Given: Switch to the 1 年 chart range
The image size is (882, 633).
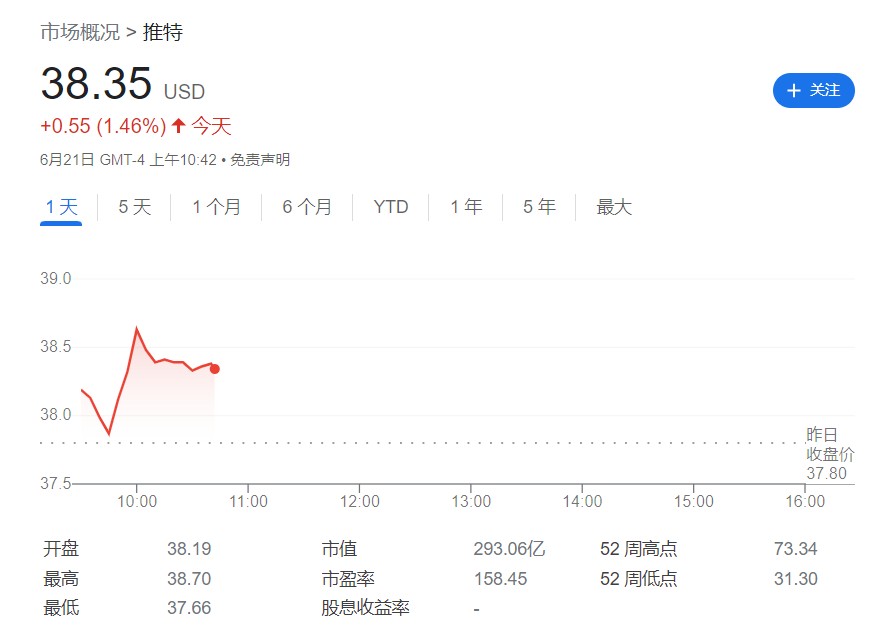Looking at the screenshot, I should pos(466,207).
